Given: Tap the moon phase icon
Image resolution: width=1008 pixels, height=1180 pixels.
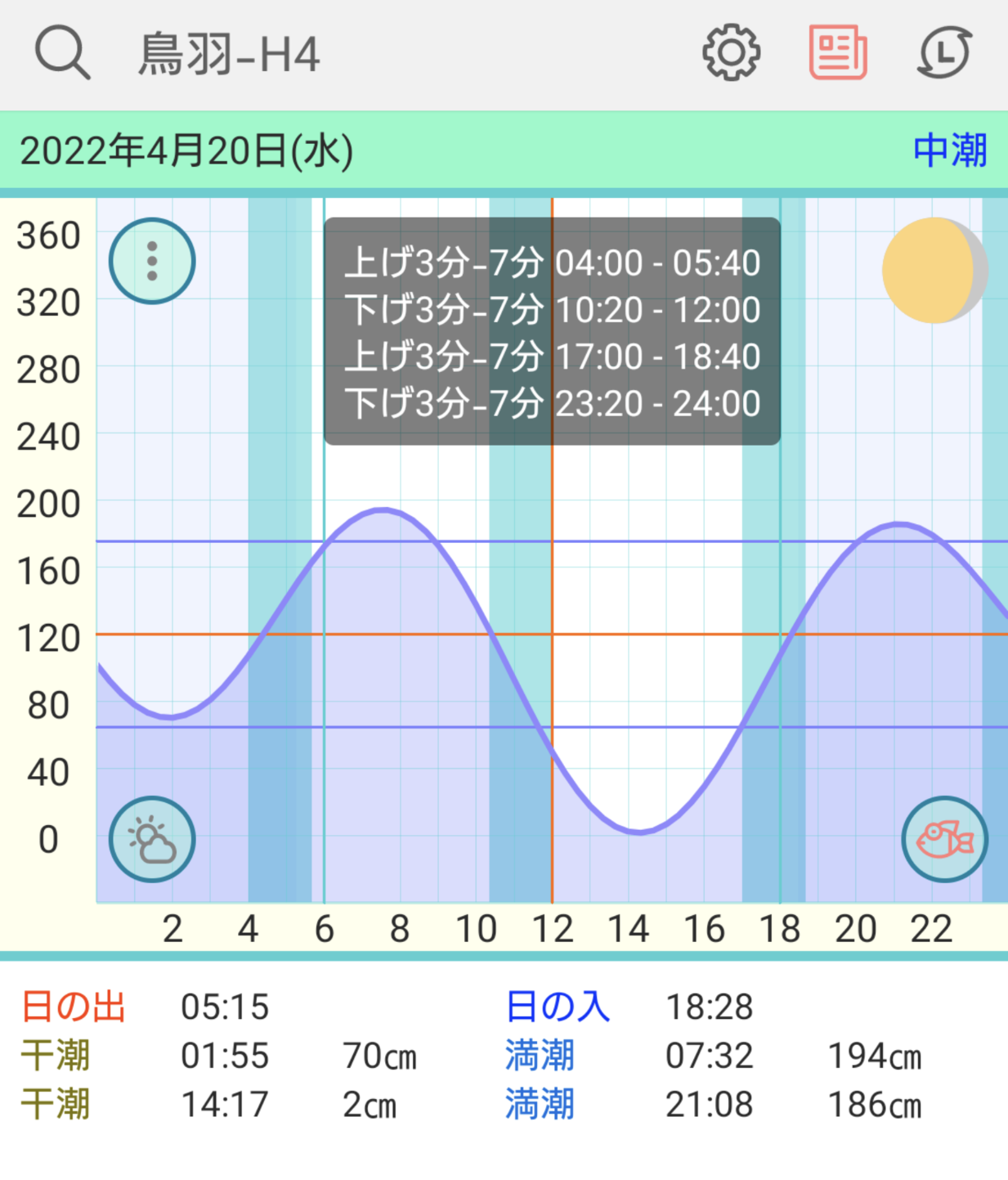Looking at the screenshot, I should (x=934, y=270).
